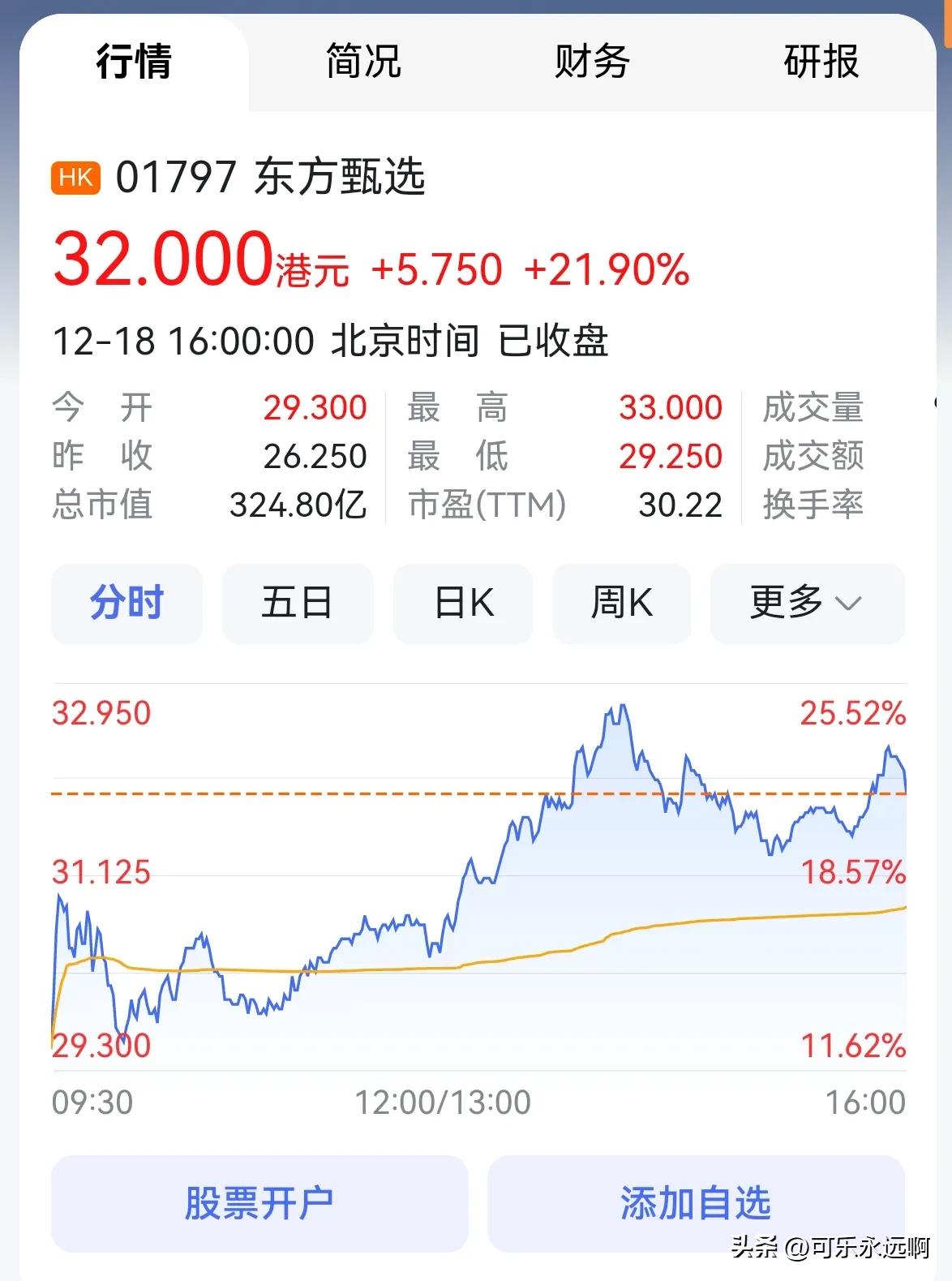952x1281 pixels.
Task: Tap the 股票开户 button
Action: (x=259, y=1203)
